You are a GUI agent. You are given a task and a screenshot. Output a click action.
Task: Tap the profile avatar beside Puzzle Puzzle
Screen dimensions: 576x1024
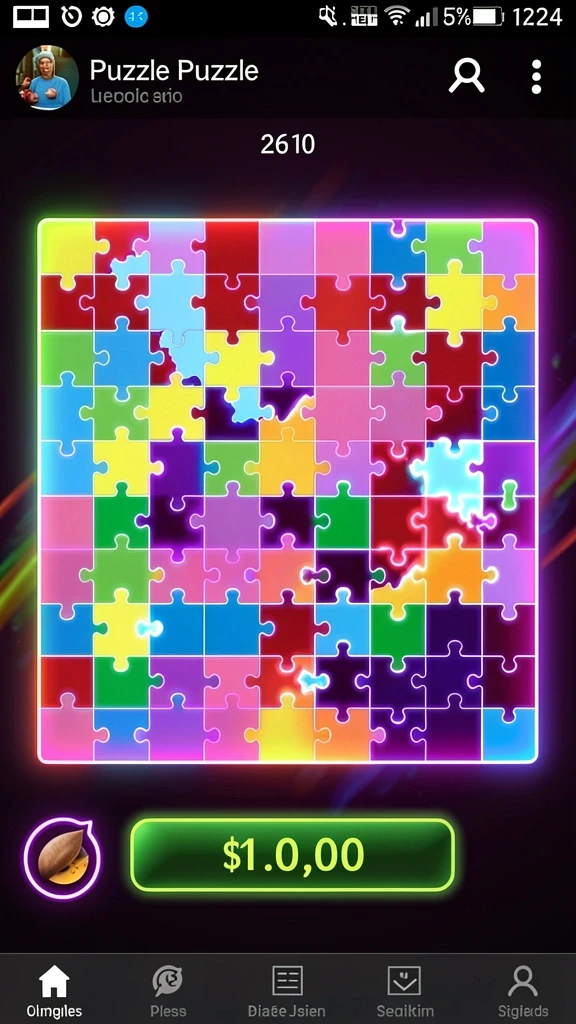pyautogui.click(x=47, y=77)
